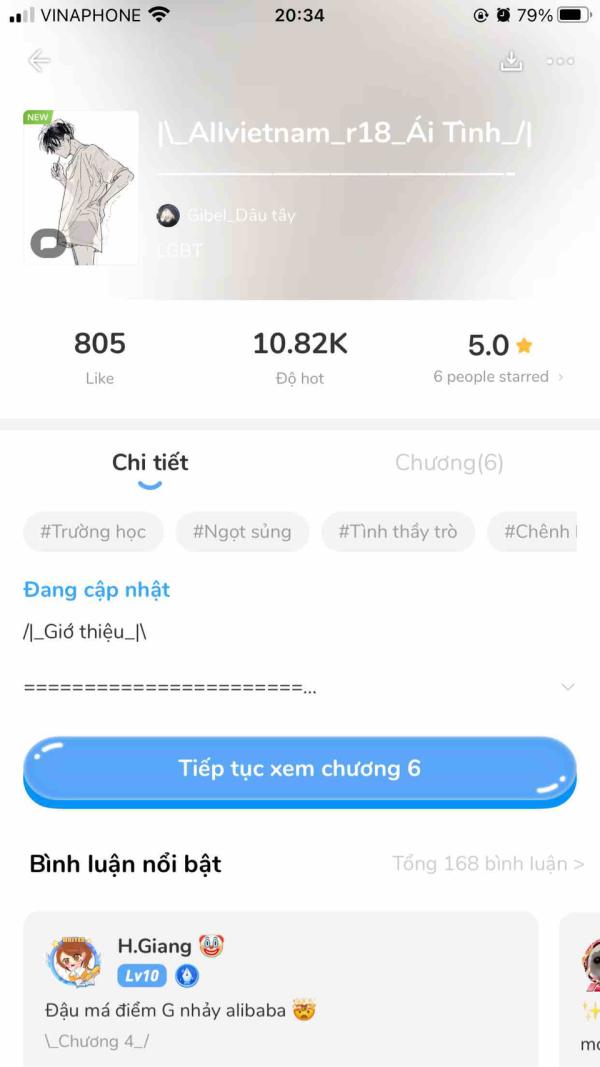The image size is (600, 1067).
Task: View all 168 comments
Action: coord(488,863)
